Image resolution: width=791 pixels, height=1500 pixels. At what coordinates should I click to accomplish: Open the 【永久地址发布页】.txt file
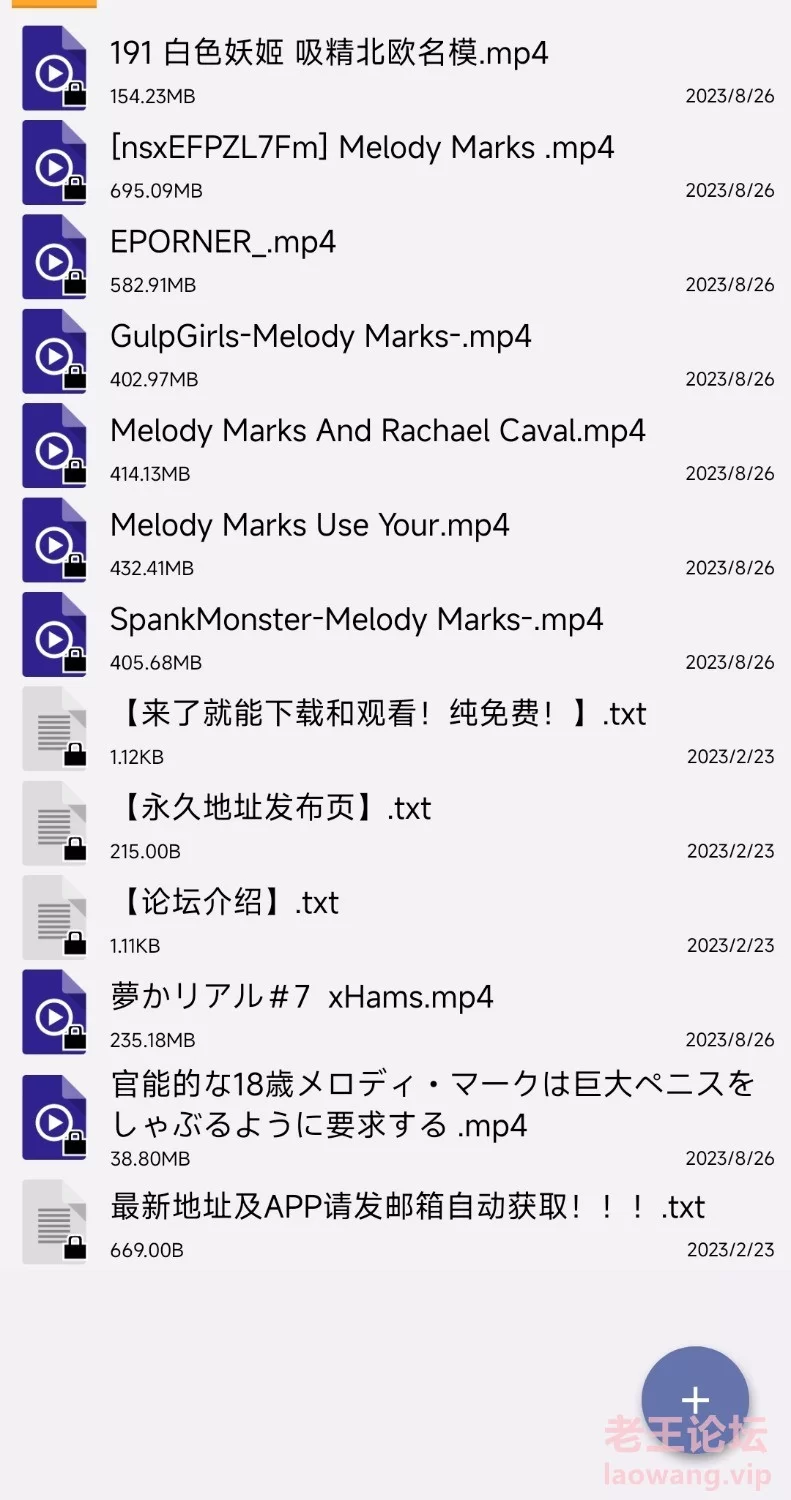pos(271,808)
